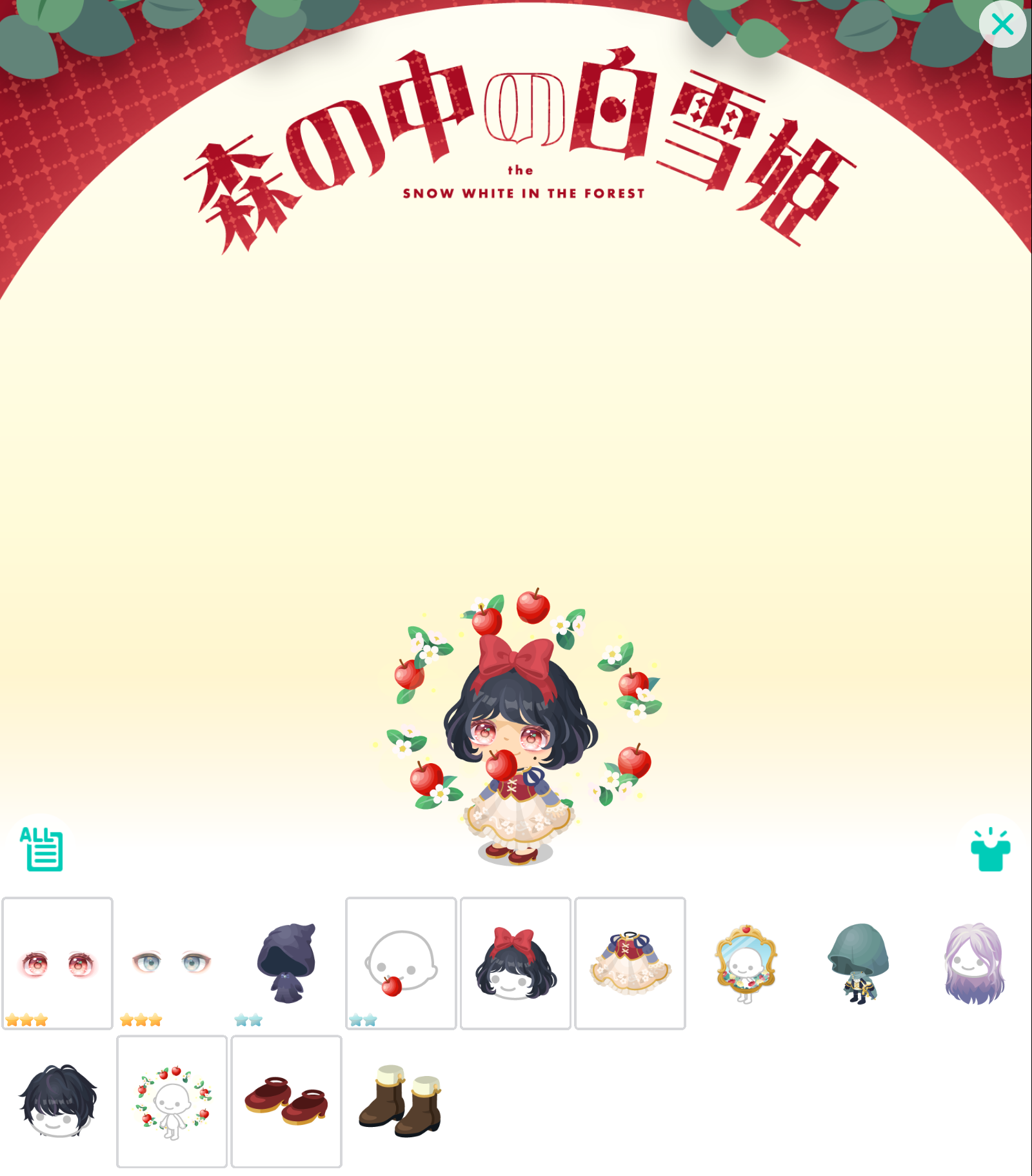Select the golden mirror frame item

745,962
